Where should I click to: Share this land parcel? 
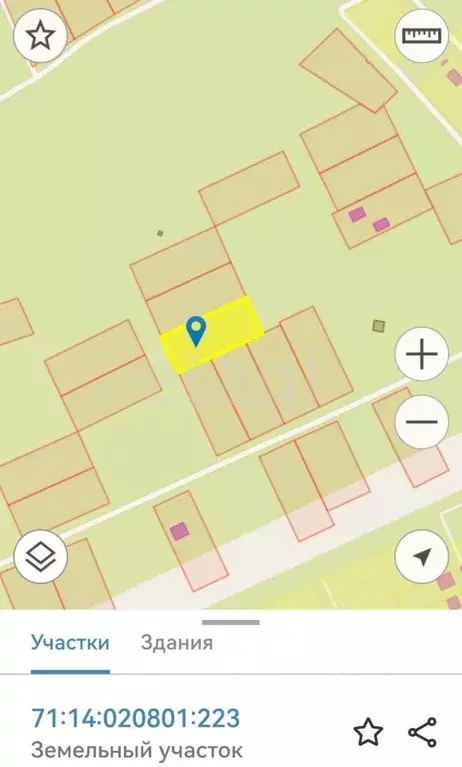[x=422, y=732]
